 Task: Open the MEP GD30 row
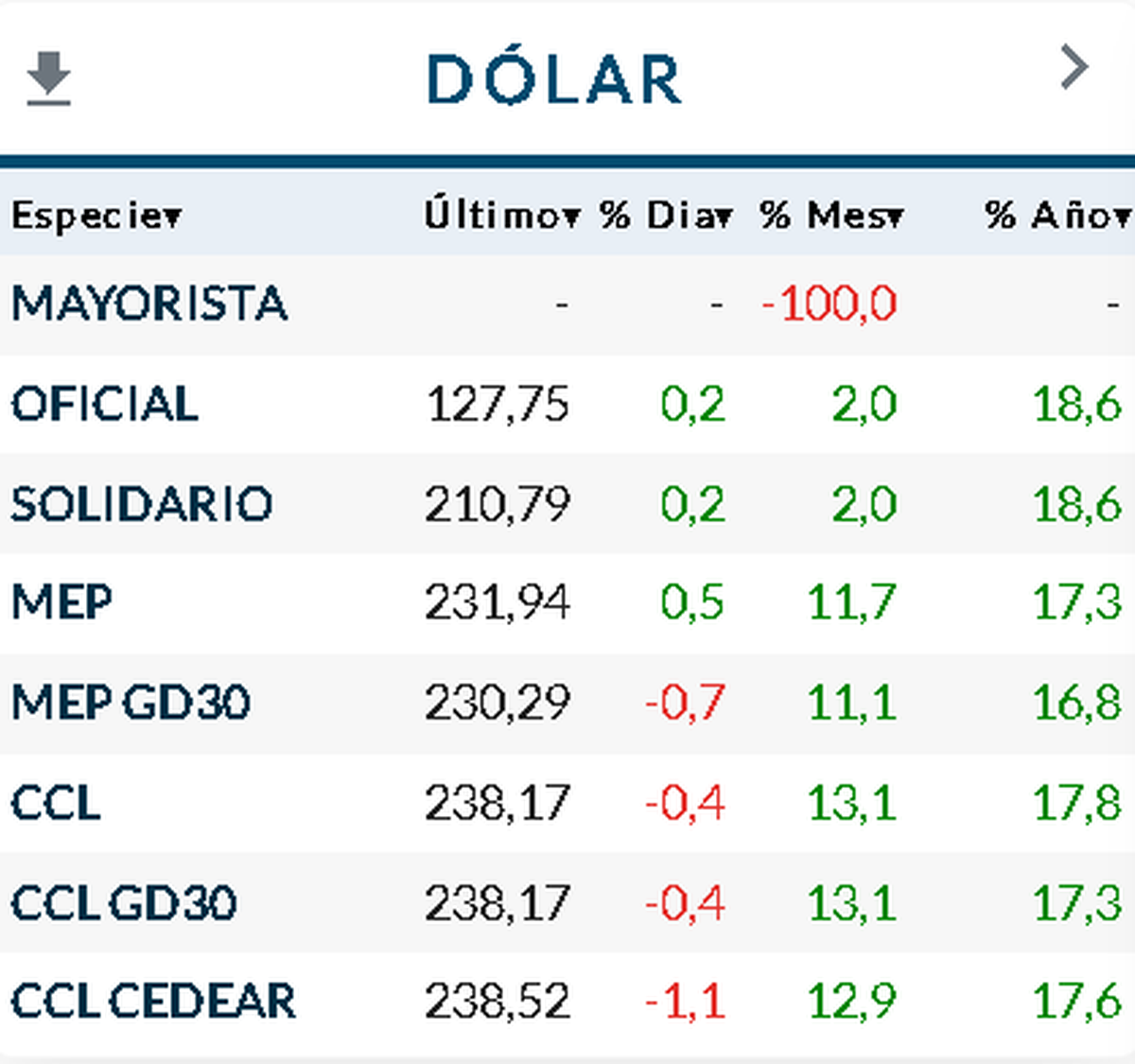click(x=131, y=703)
